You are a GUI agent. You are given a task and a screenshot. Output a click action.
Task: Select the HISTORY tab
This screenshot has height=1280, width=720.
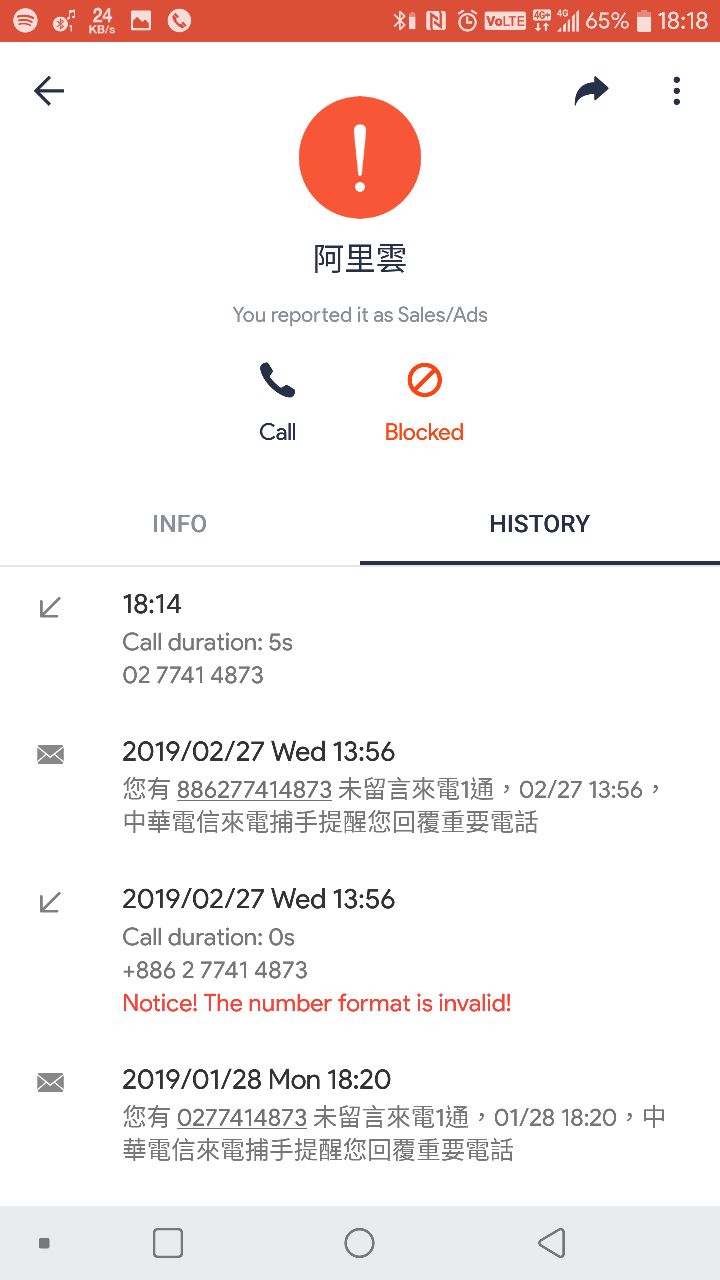point(539,524)
